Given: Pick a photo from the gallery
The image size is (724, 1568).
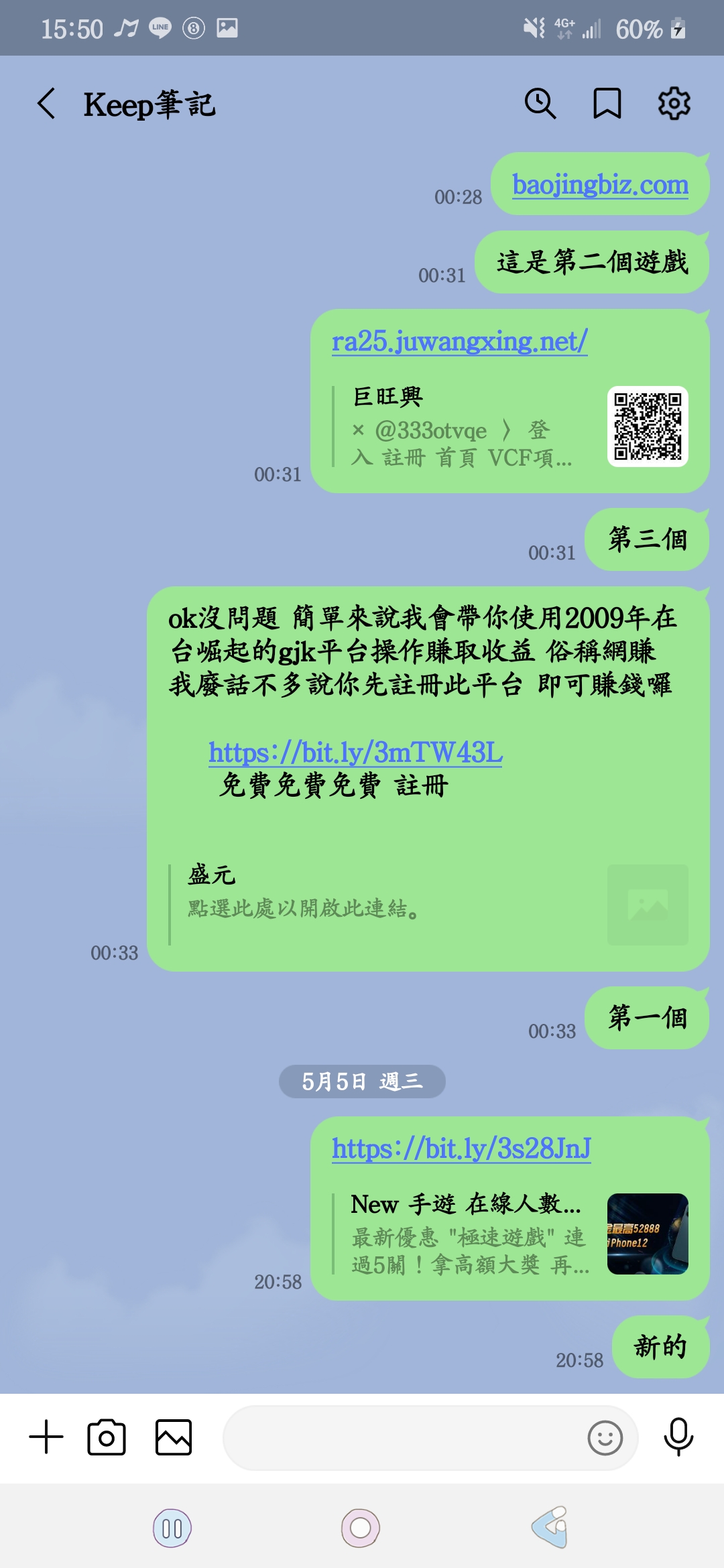Looking at the screenshot, I should point(174,1437).
